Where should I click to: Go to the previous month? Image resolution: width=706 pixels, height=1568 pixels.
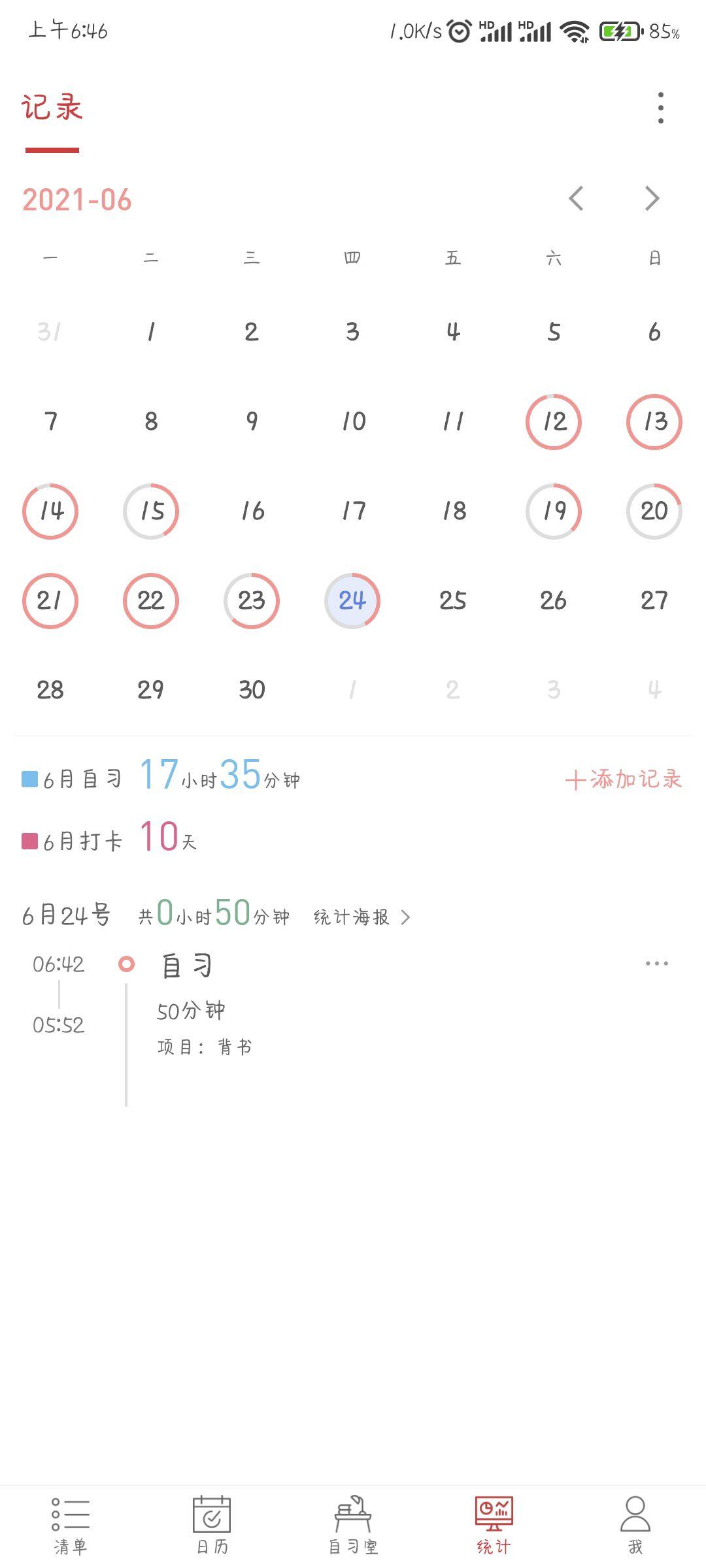click(576, 199)
